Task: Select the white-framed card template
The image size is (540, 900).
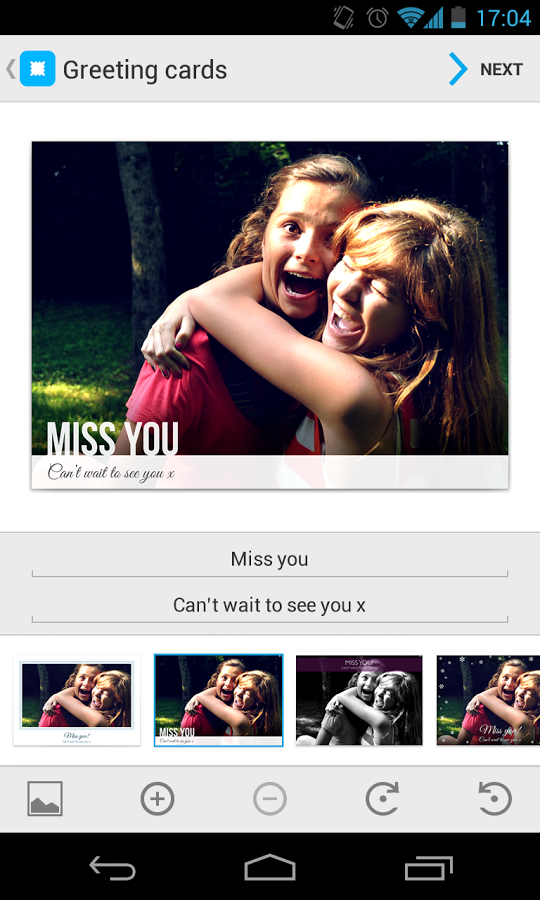Action: (x=77, y=700)
